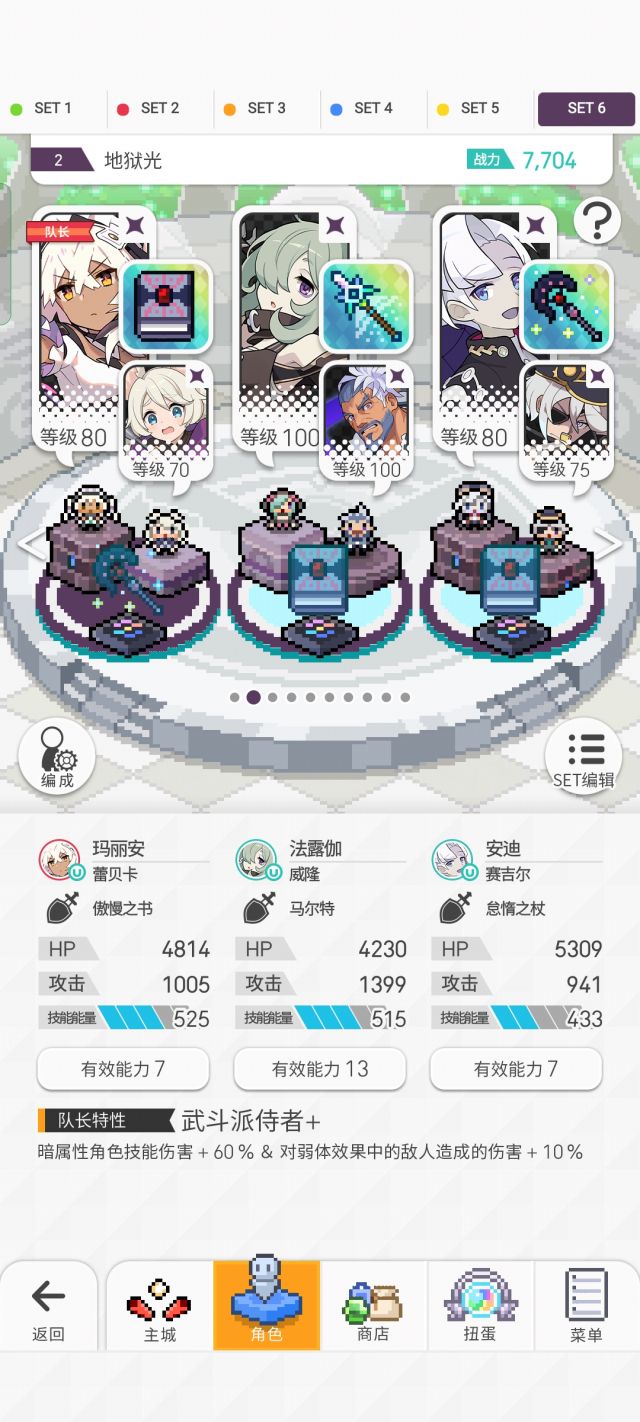The image size is (640, 1422).
Task: Open the SET编辑 list button
Action: [584, 757]
